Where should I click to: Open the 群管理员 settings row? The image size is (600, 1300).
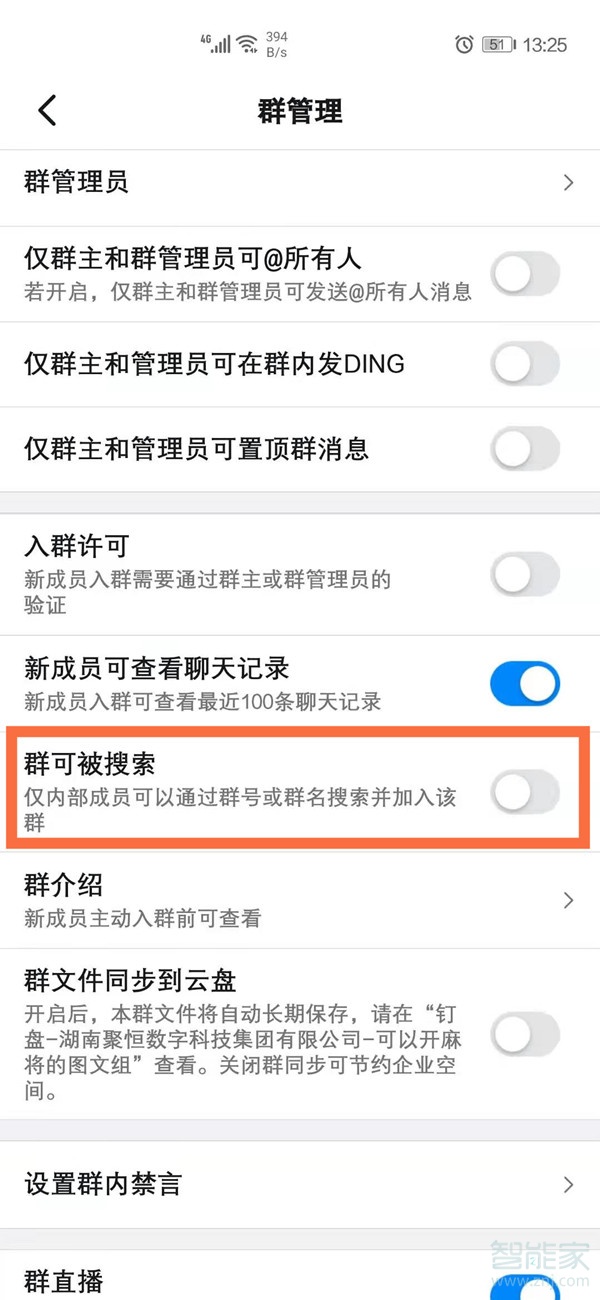tap(300, 183)
